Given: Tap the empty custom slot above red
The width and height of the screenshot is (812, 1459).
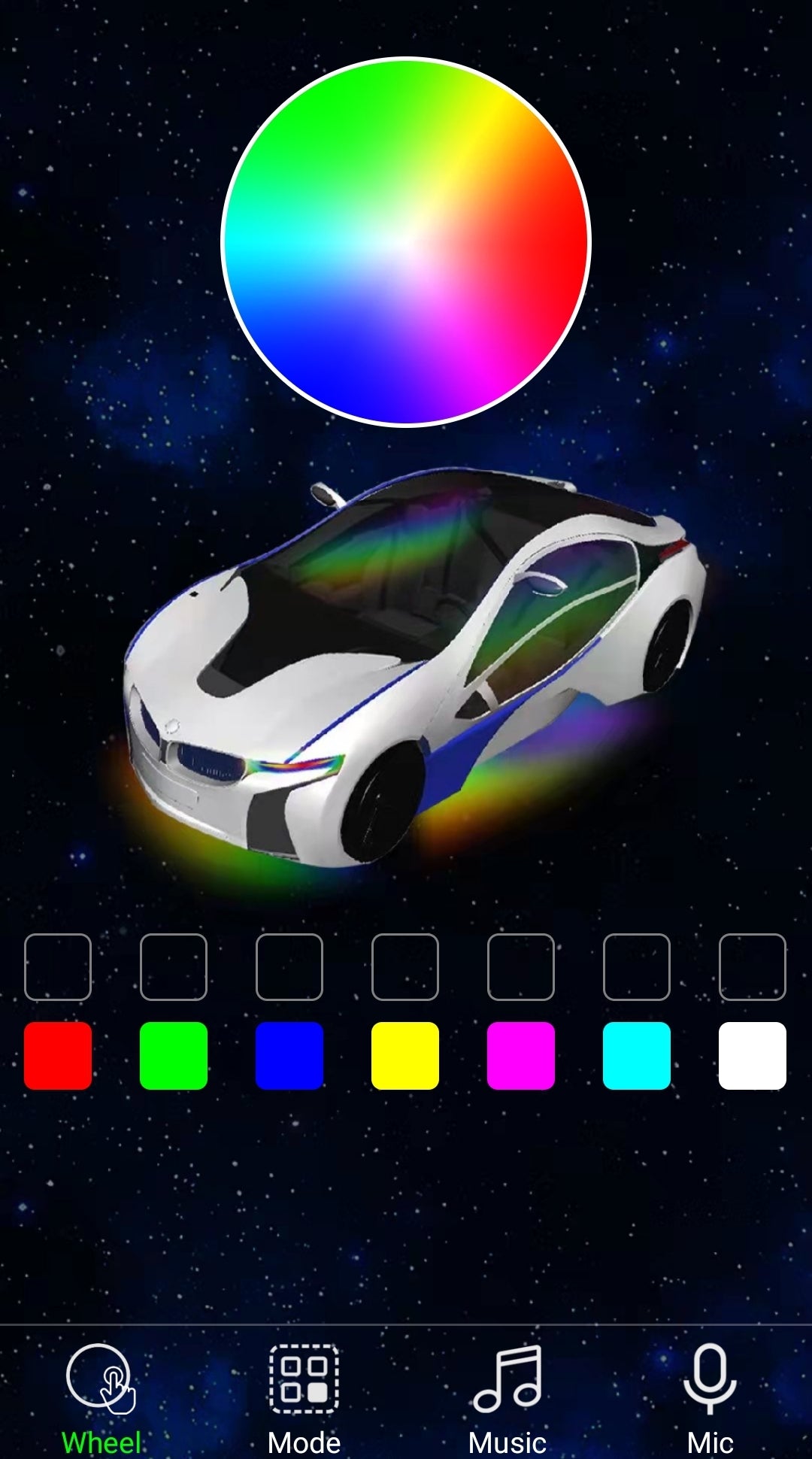Looking at the screenshot, I should (58, 967).
